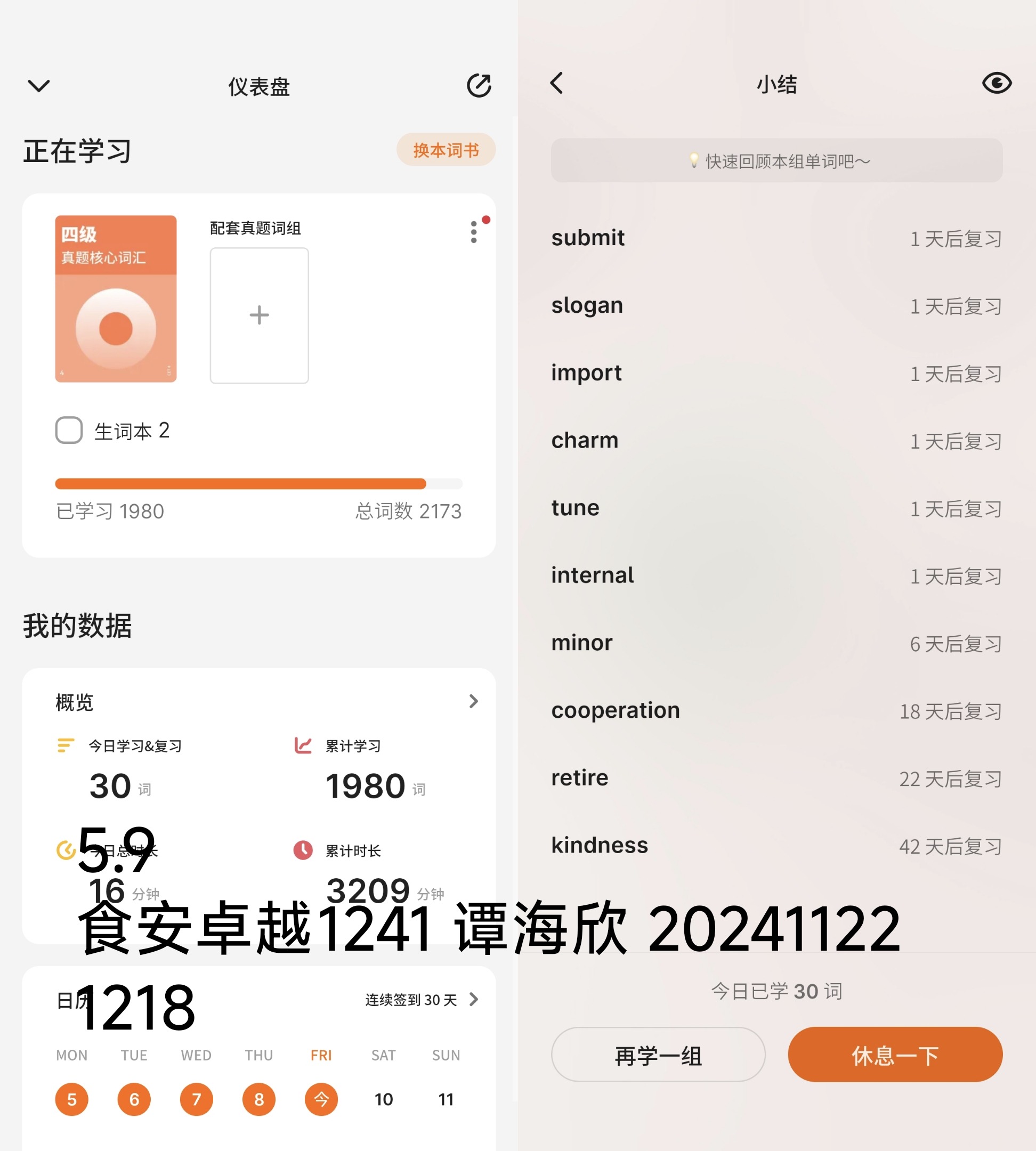This screenshot has width=1036, height=1151.
Task: Open 连续签到 30 天 check-in details
Action: (421, 1000)
